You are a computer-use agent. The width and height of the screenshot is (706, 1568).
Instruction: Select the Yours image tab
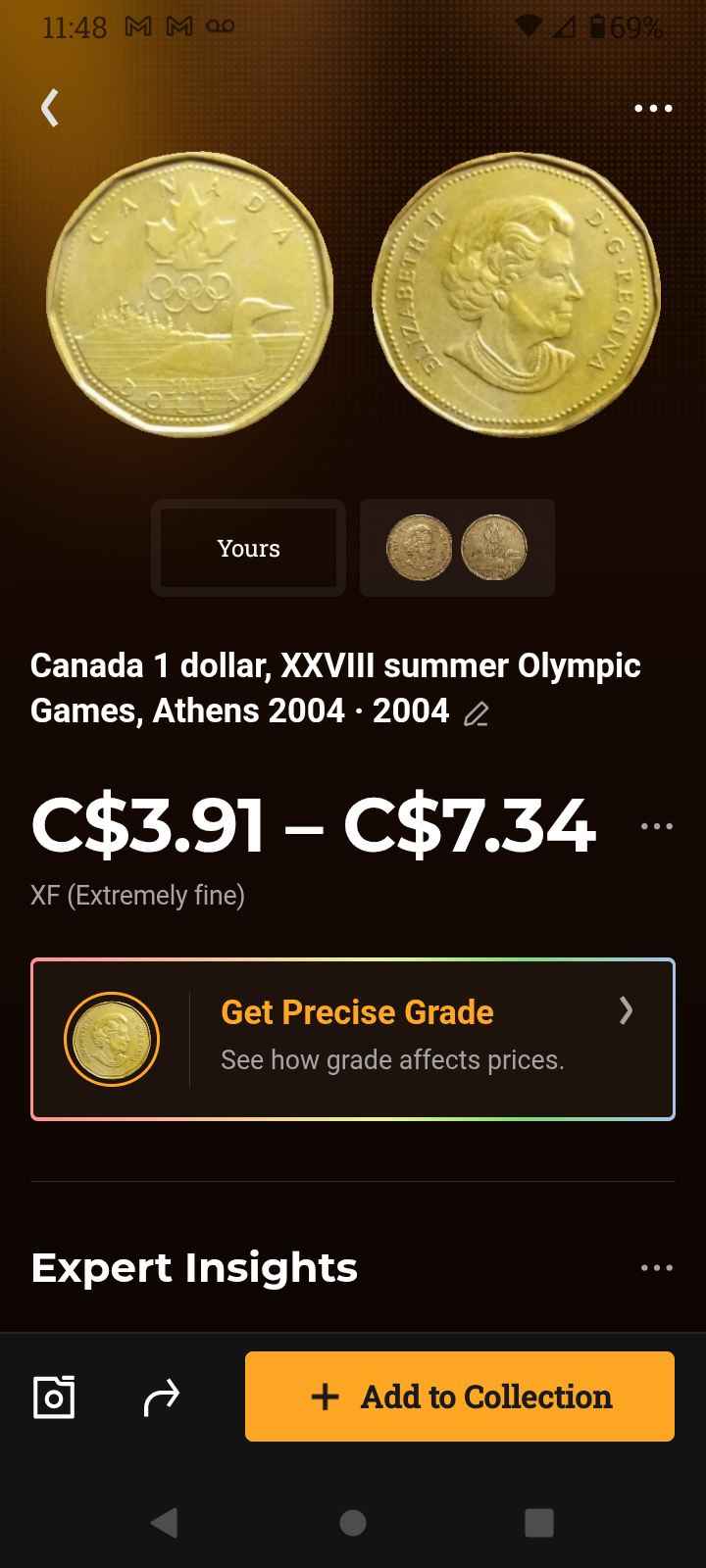[248, 548]
